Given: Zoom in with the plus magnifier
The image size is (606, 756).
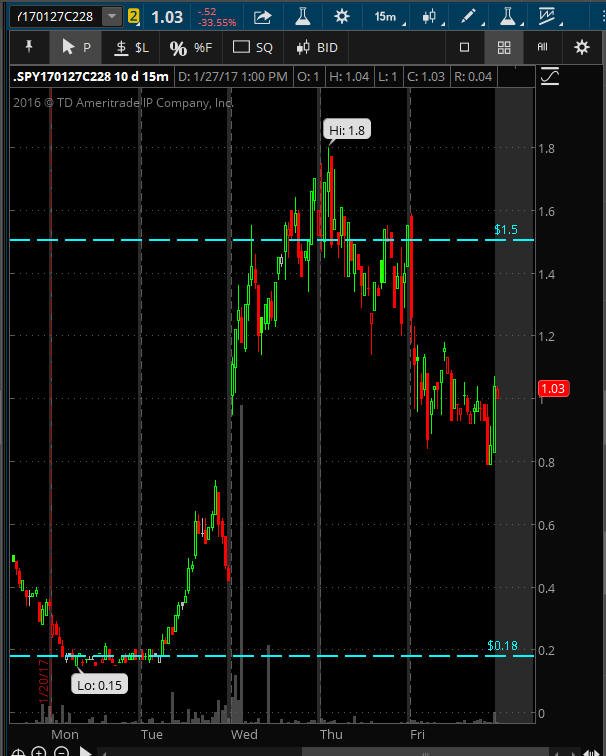Looking at the screenshot, I should pos(39,751).
